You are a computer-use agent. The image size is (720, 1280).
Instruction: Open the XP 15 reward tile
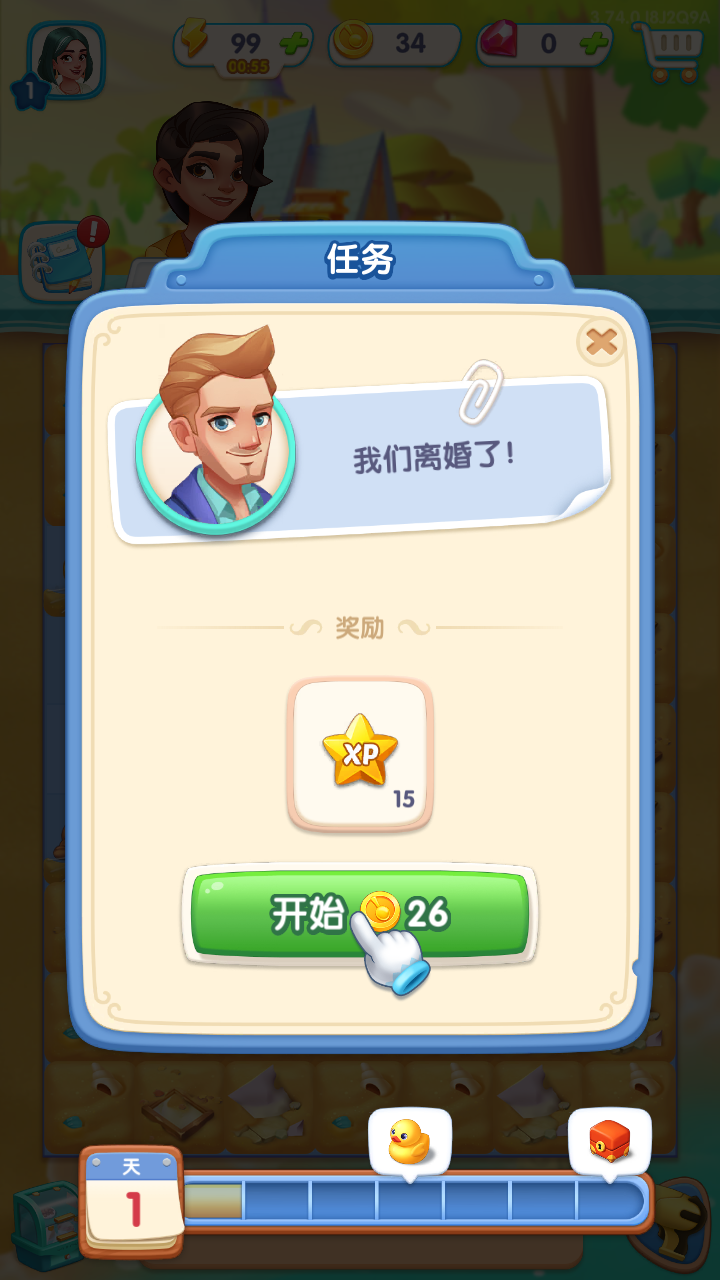click(360, 755)
